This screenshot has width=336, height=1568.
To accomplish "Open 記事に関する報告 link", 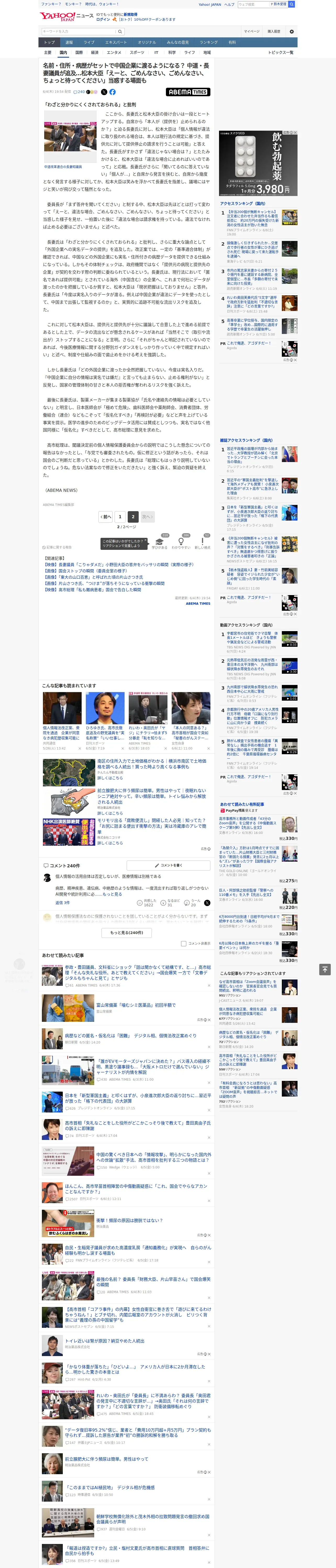I will coord(57,547).
